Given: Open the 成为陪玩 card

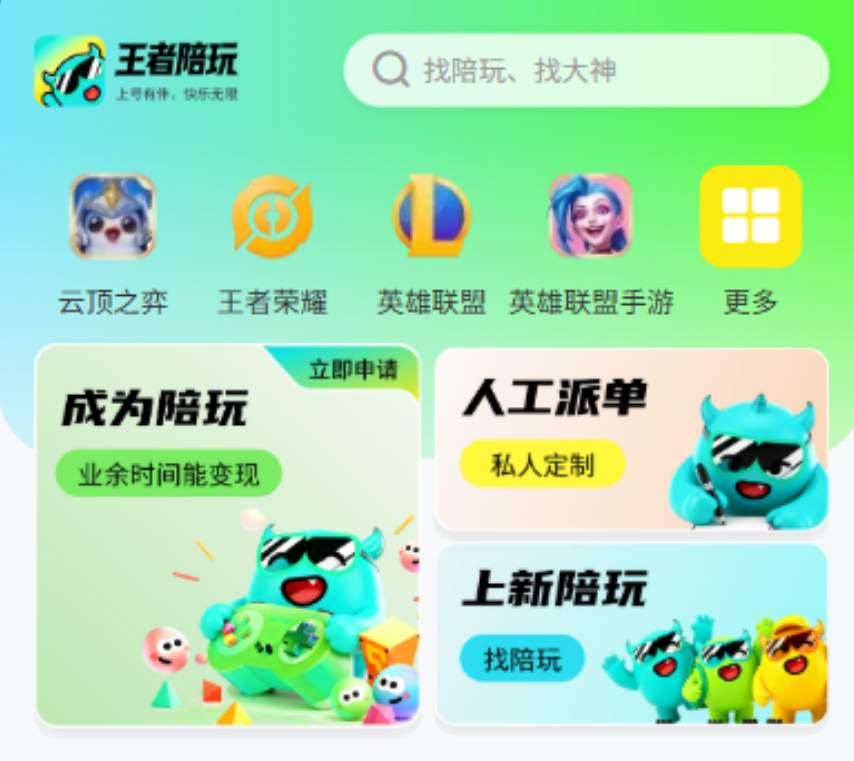Looking at the screenshot, I should 228,535.
